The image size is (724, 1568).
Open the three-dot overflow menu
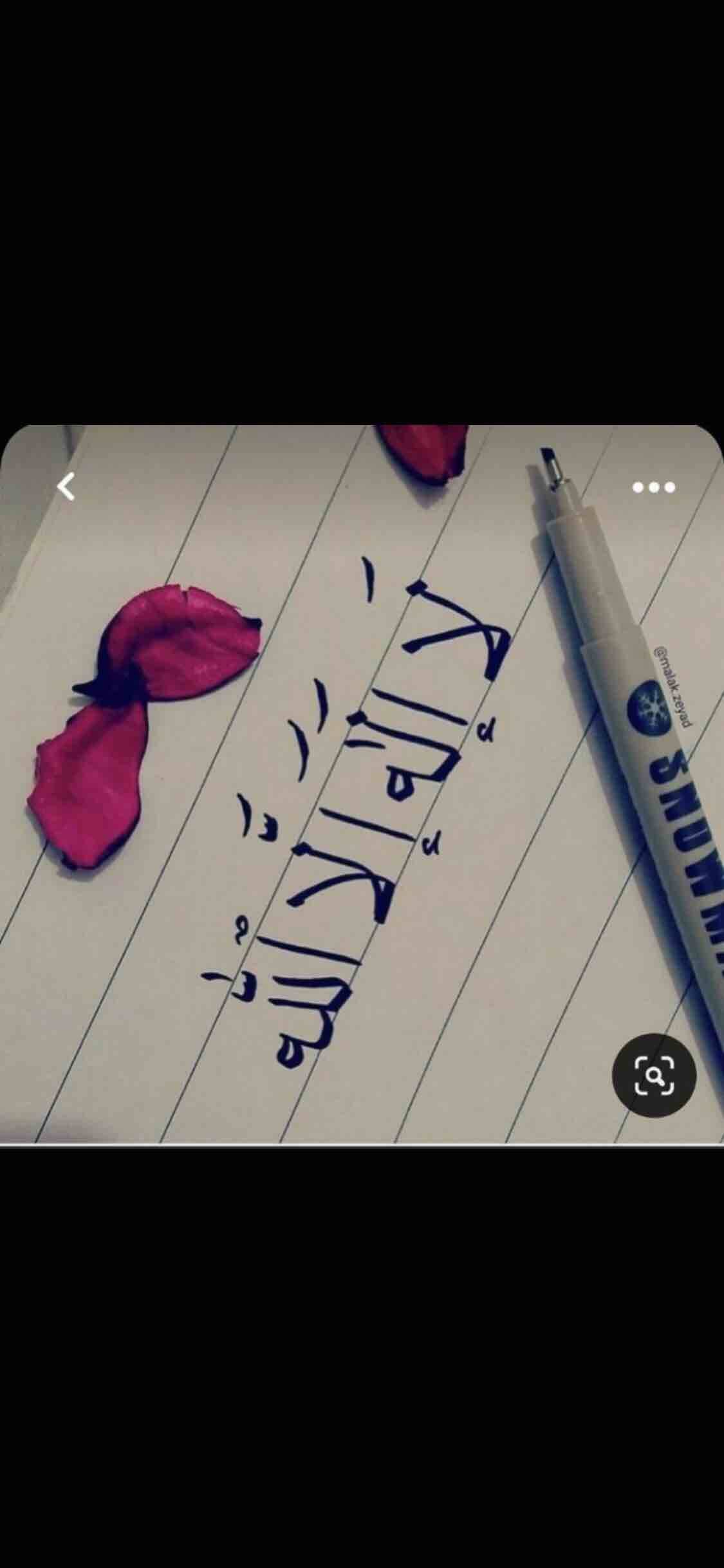[653, 487]
